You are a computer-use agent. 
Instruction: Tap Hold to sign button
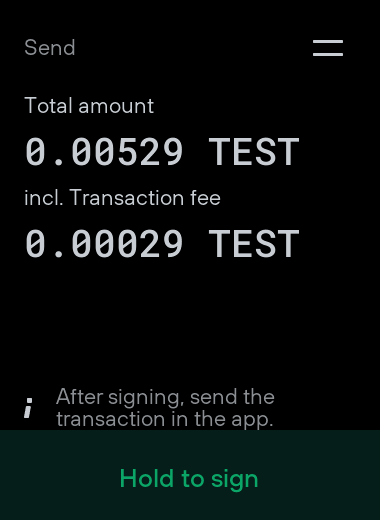coord(190,475)
